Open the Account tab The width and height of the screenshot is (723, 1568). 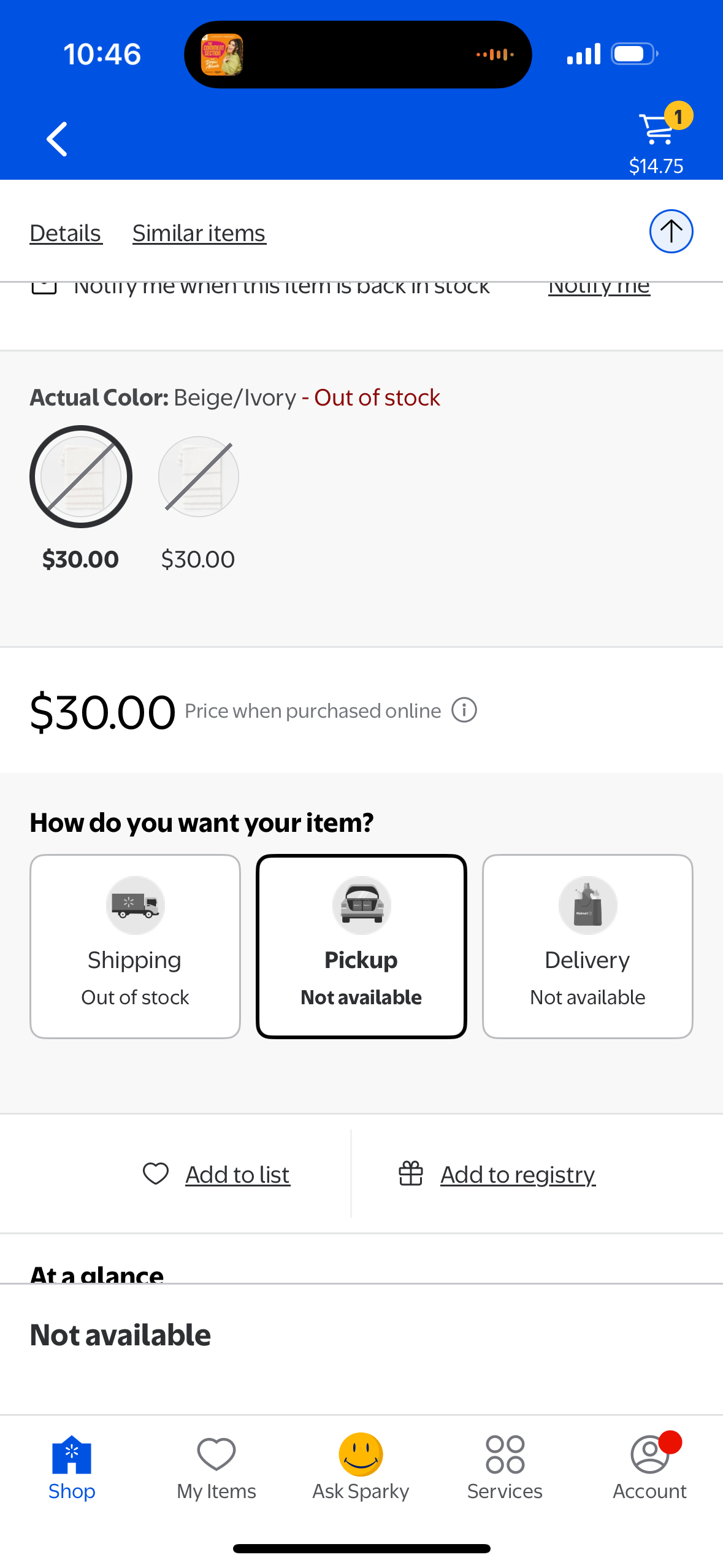tap(649, 1467)
